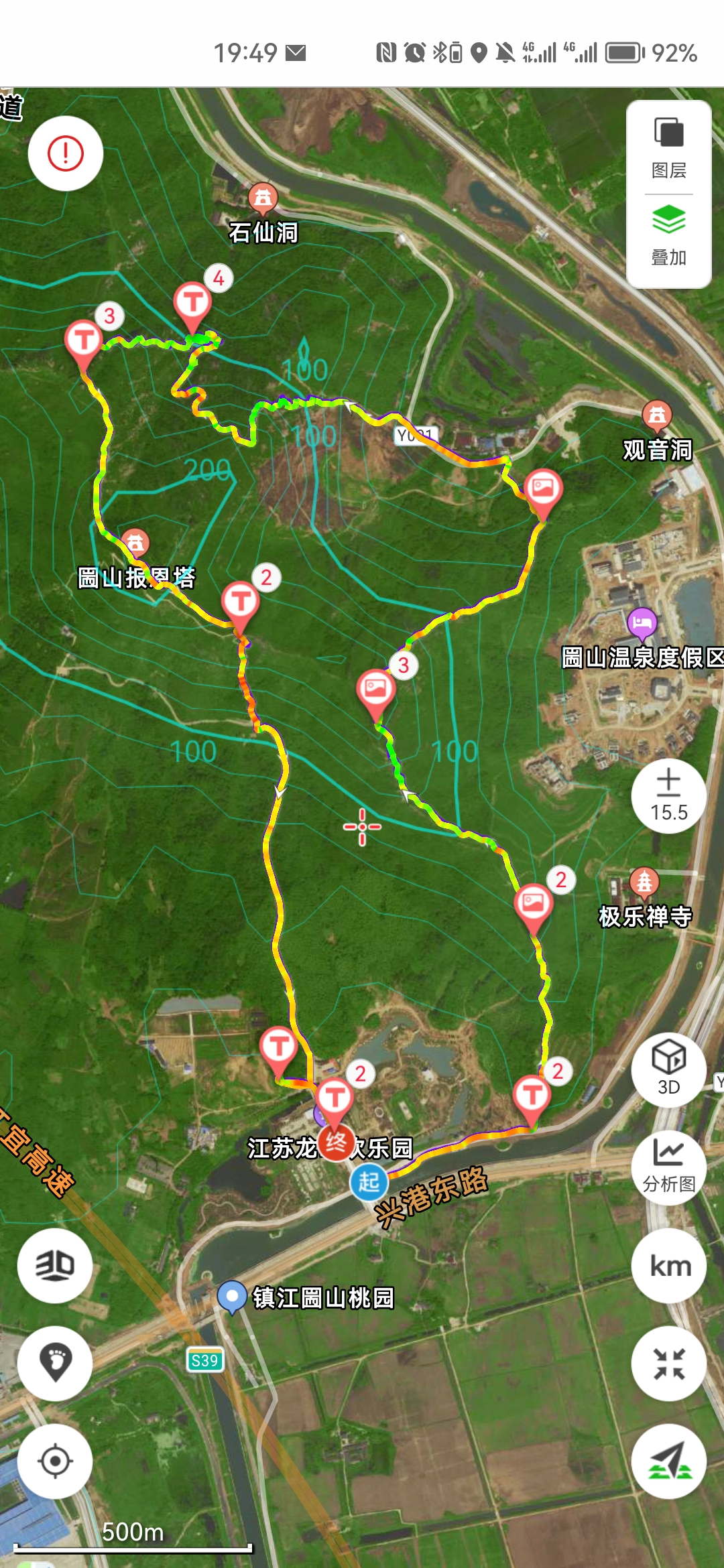Tap the collapse arrows button
Screen dimensions: 724x1568
pyautogui.click(x=668, y=1364)
